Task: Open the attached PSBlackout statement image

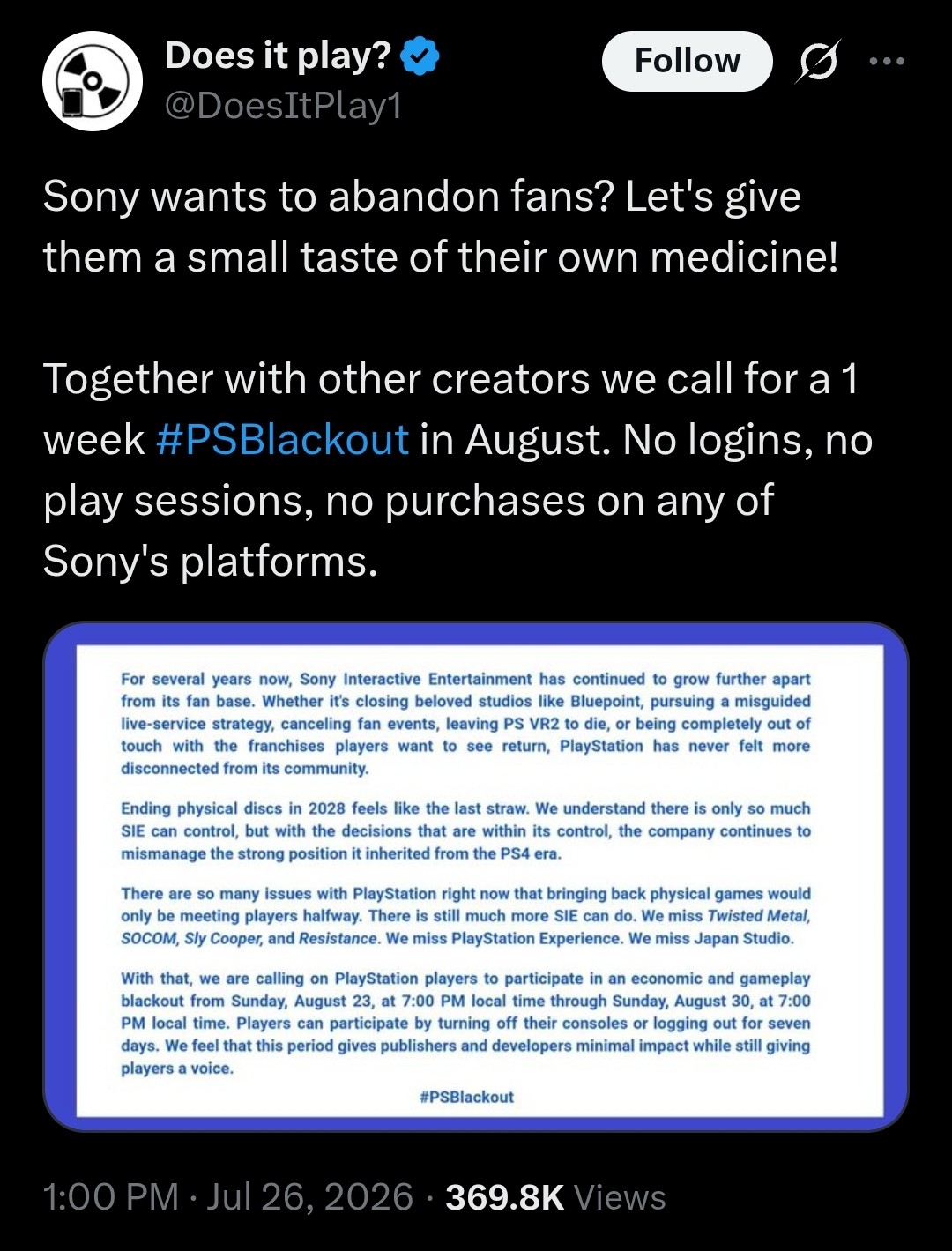Action: [476, 876]
